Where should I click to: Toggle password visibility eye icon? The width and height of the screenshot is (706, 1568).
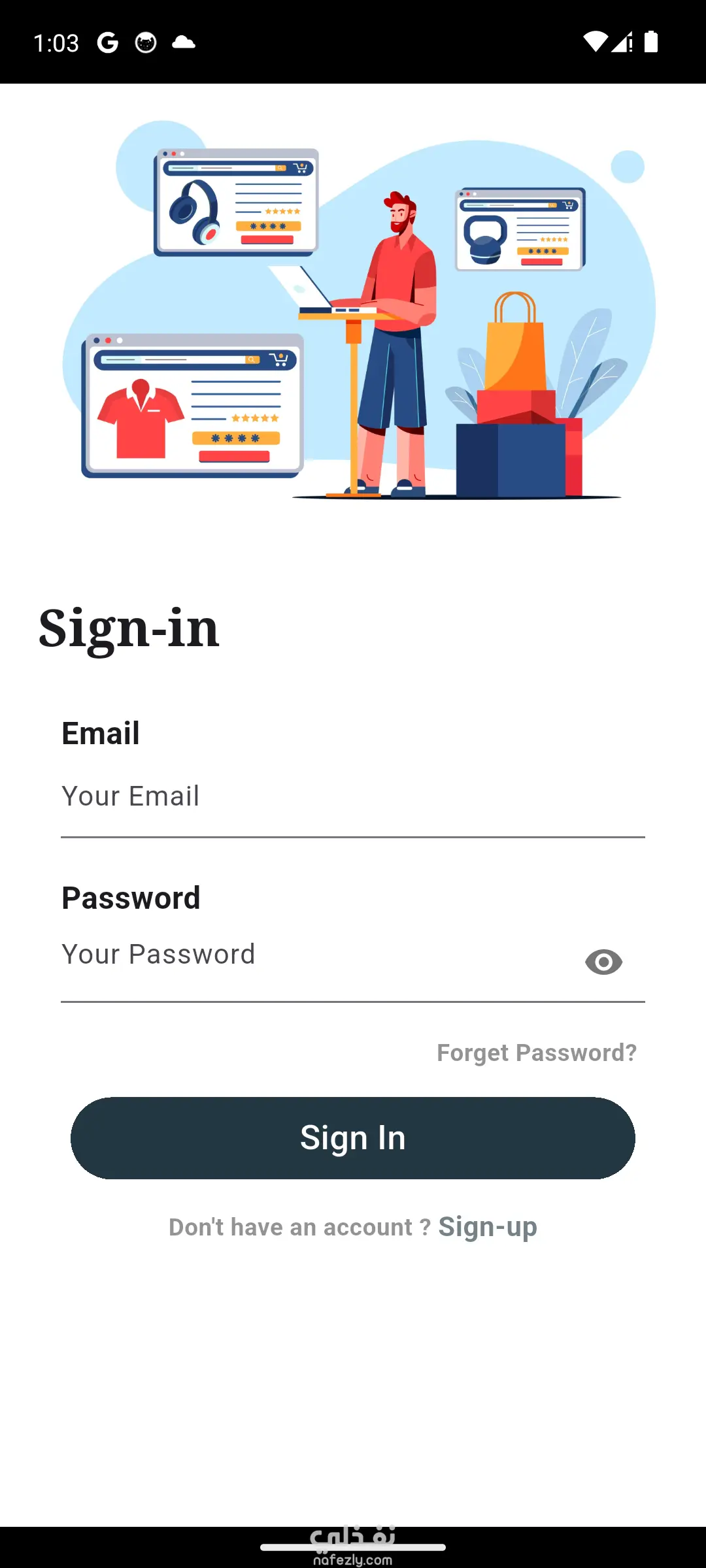pyautogui.click(x=603, y=962)
